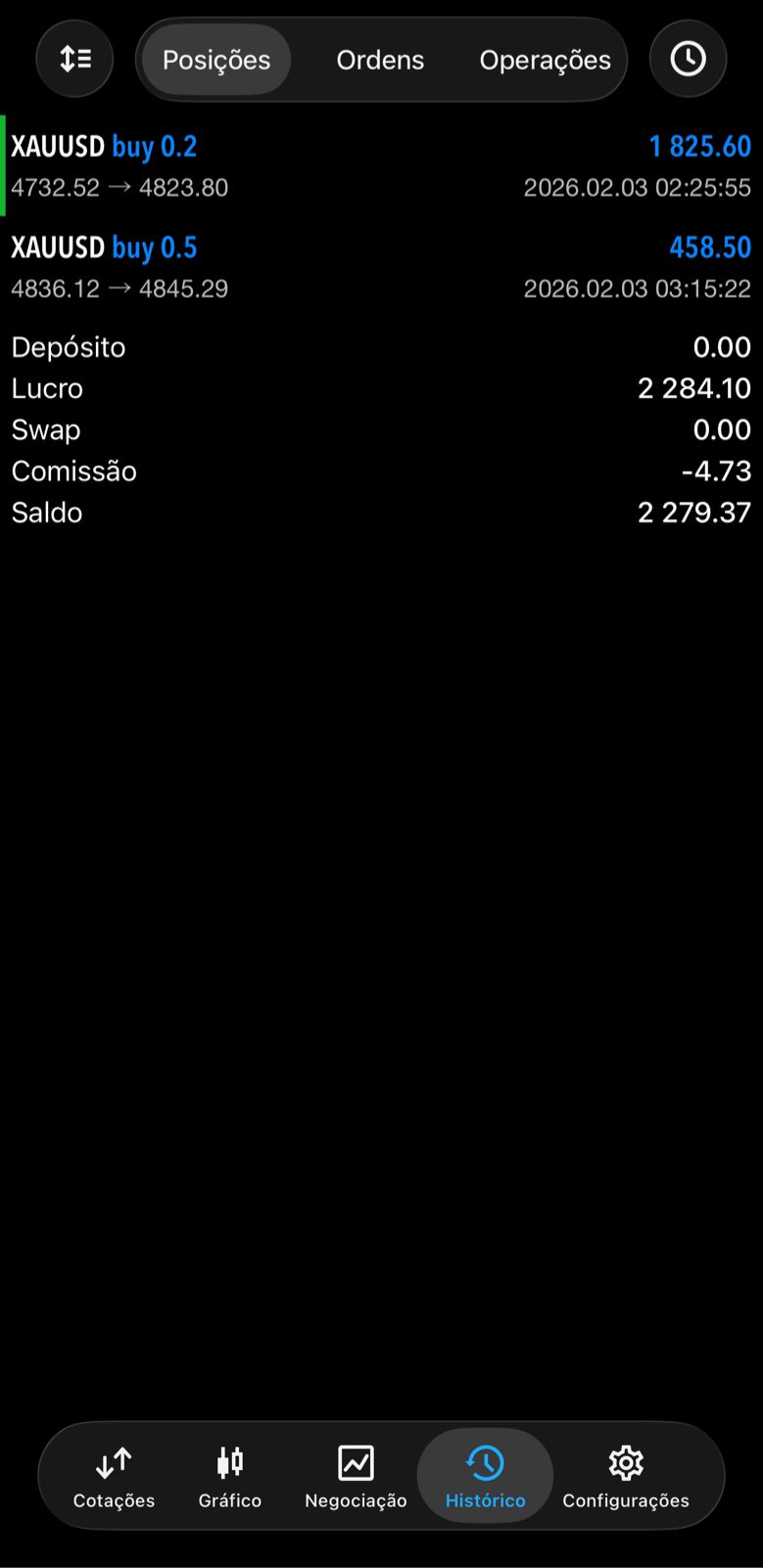Open the XAUUSD buy 0.5 position
This screenshot has width=763, height=1568.
tap(381, 267)
